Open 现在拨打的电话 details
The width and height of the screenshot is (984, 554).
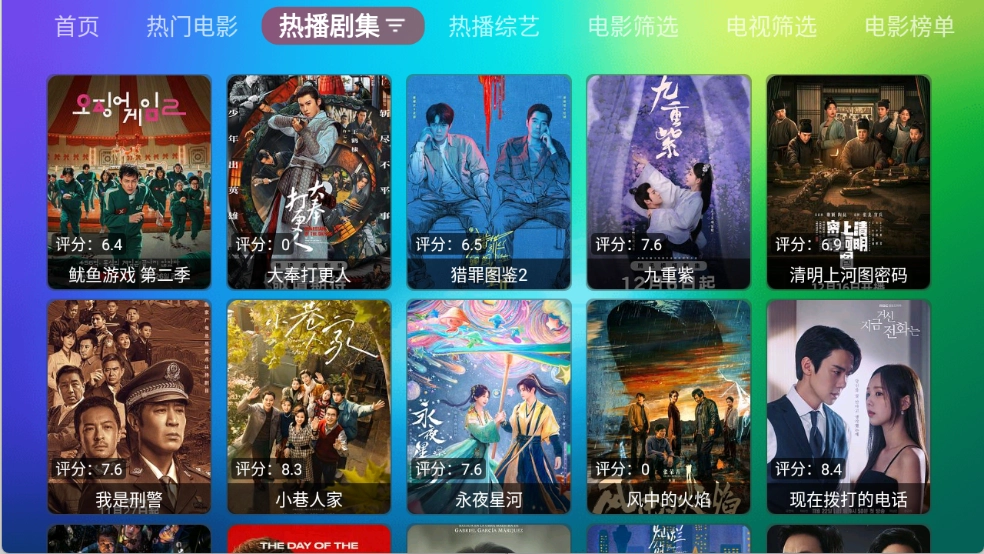click(x=849, y=406)
